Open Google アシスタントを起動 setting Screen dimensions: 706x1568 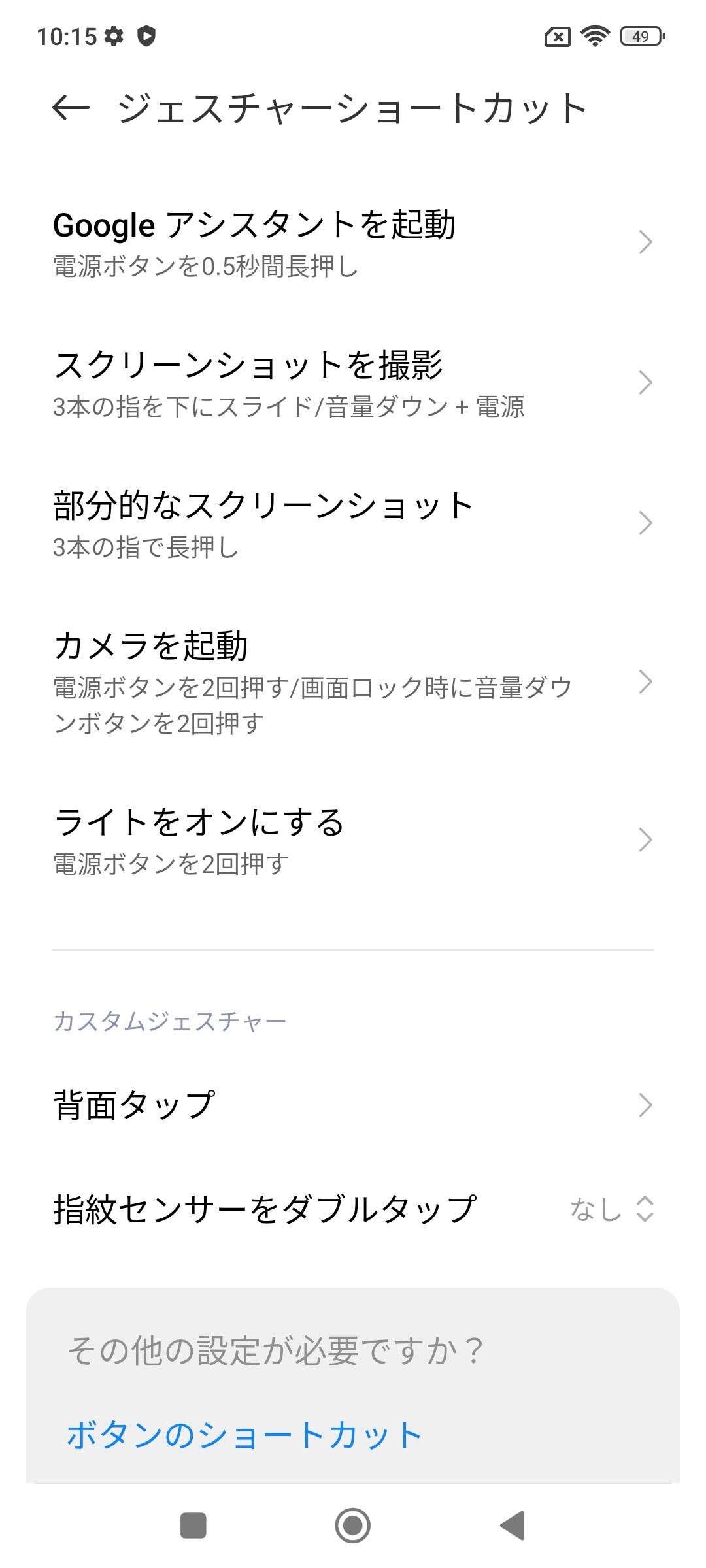[x=353, y=242]
